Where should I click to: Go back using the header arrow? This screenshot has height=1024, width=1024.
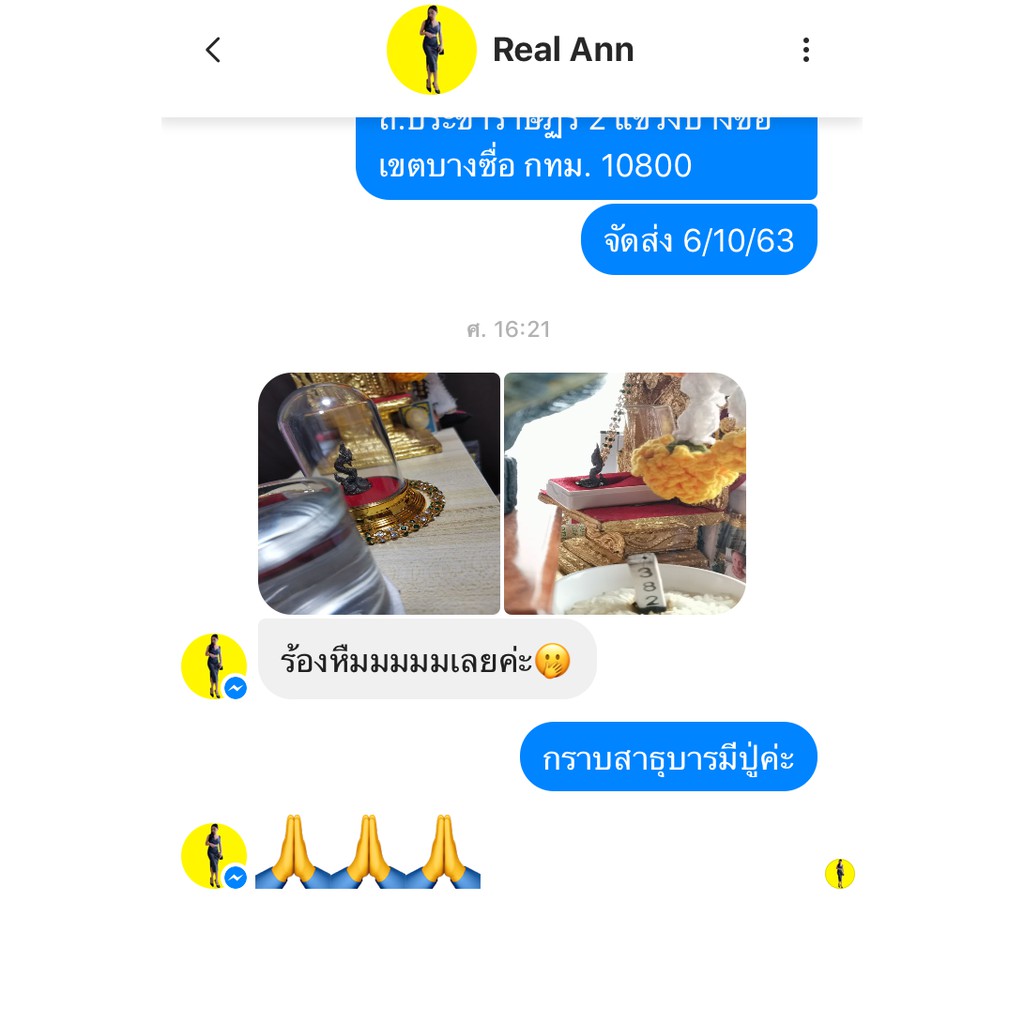214,50
